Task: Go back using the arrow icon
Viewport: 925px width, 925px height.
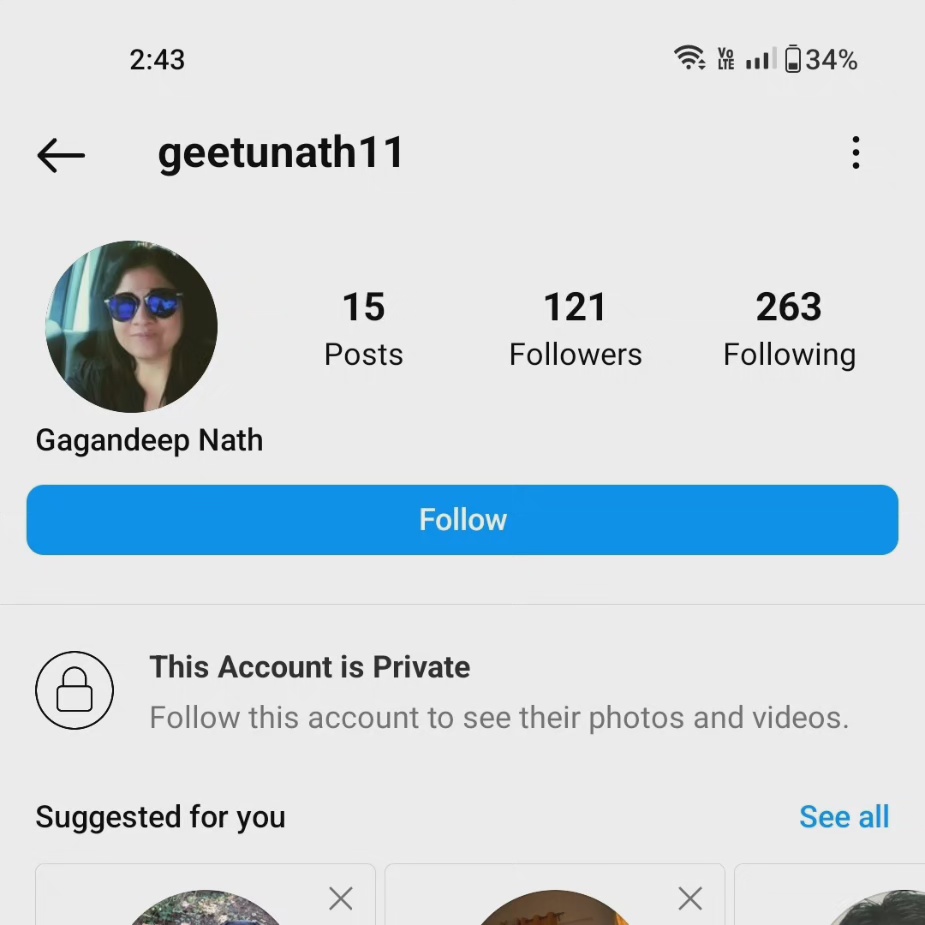Action: (x=61, y=155)
